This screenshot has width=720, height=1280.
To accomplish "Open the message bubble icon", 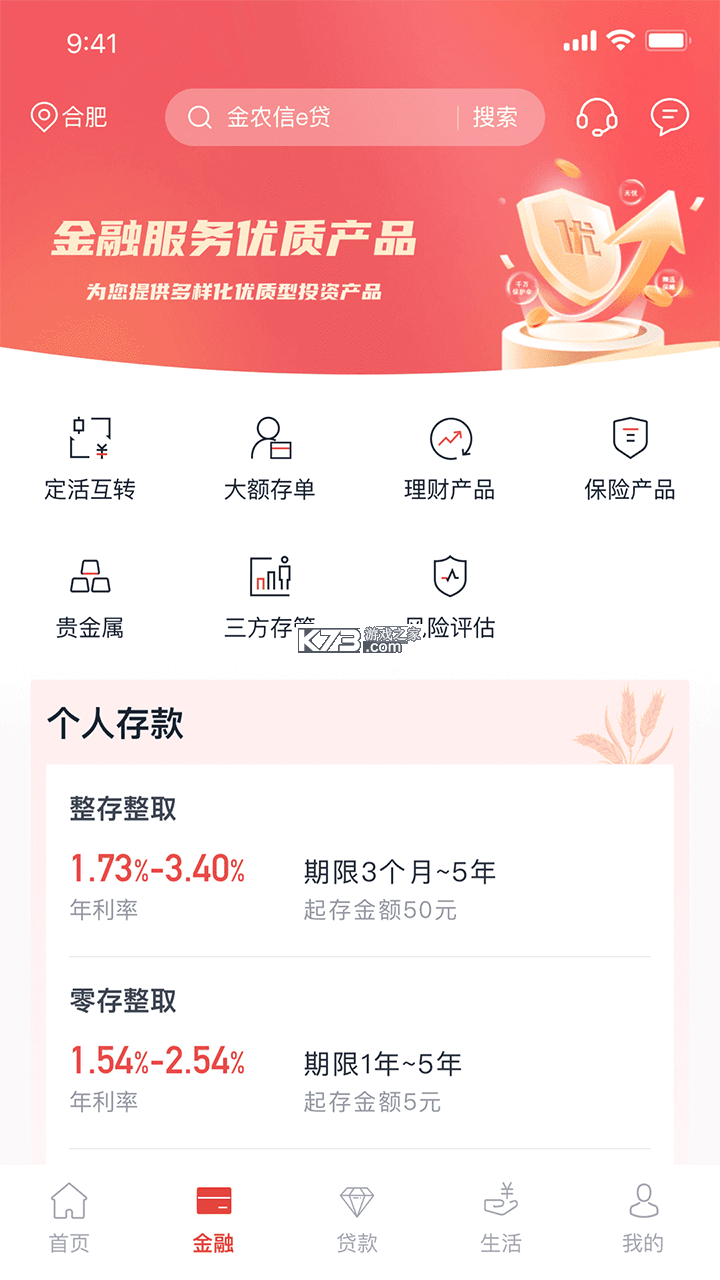I will 668,117.
